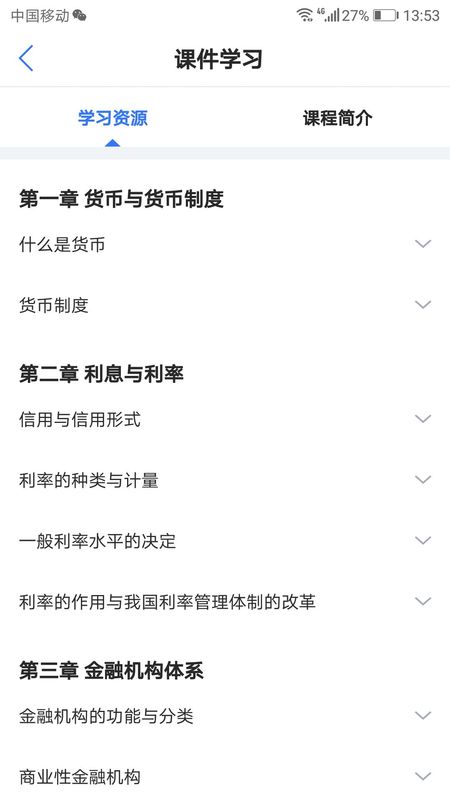This screenshot has width=450, height=800.
Task: Switch to the 课程简介 tab
Action: 338,118
